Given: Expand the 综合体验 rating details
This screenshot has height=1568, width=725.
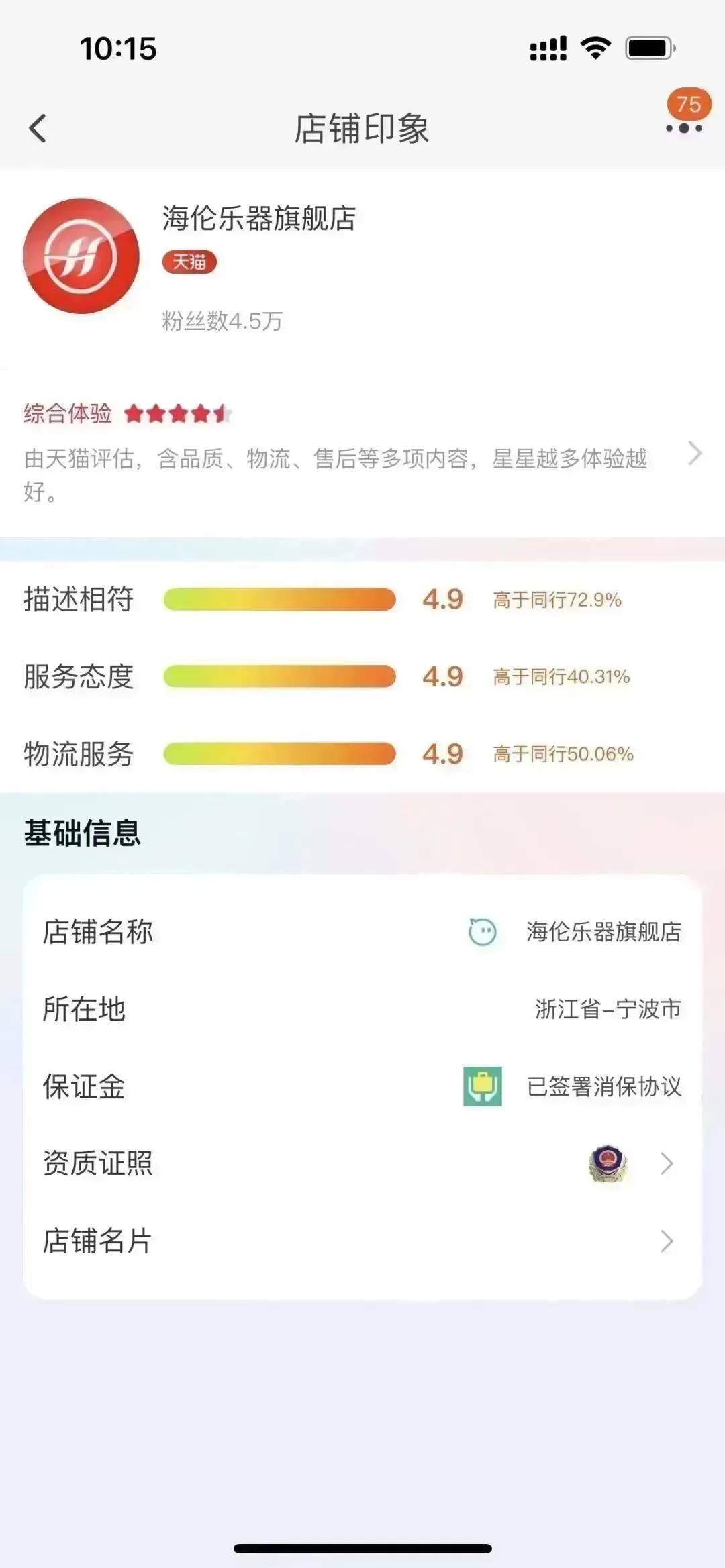Looking at the screenshot, I should 695,454.
